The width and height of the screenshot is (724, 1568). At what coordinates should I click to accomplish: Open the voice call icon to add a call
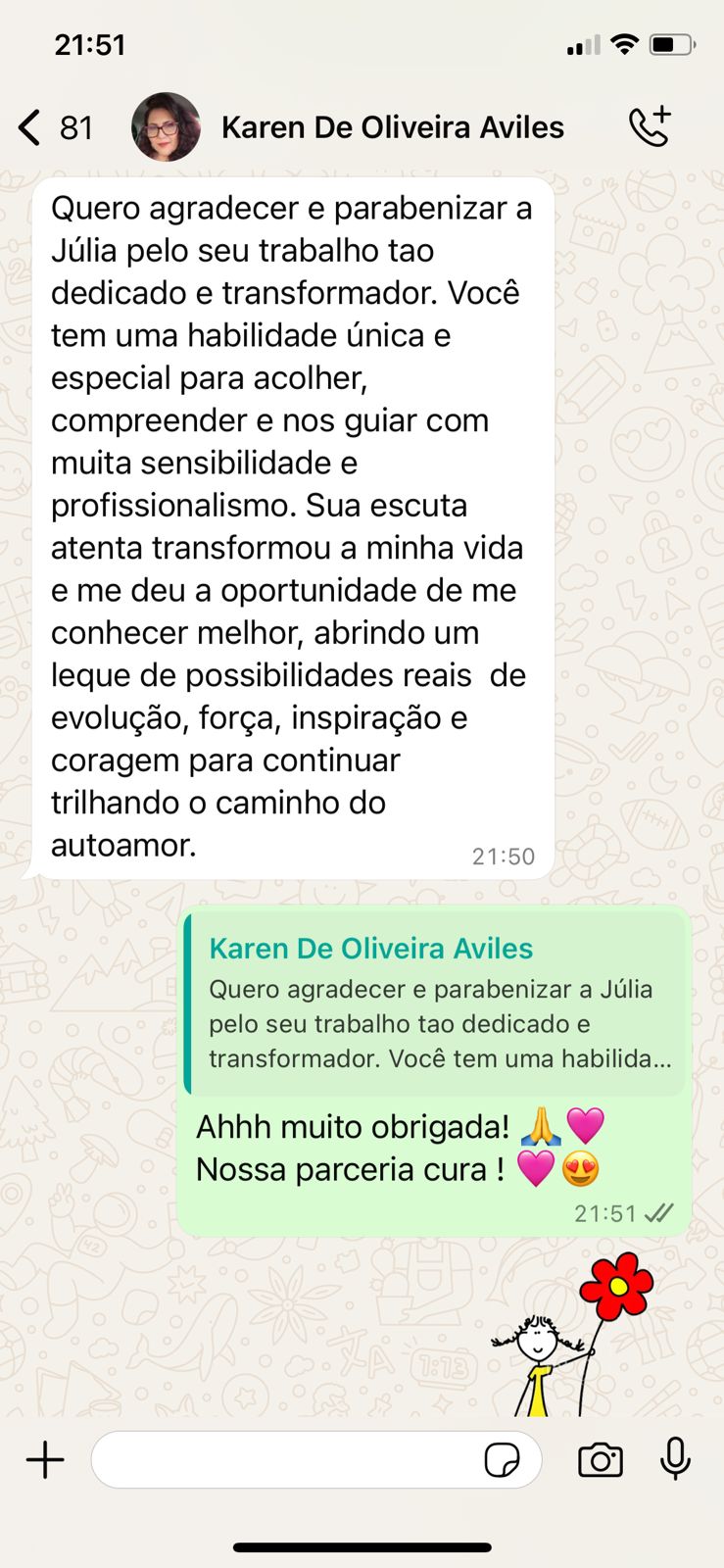pyautogui.click(x=650, y=125)
